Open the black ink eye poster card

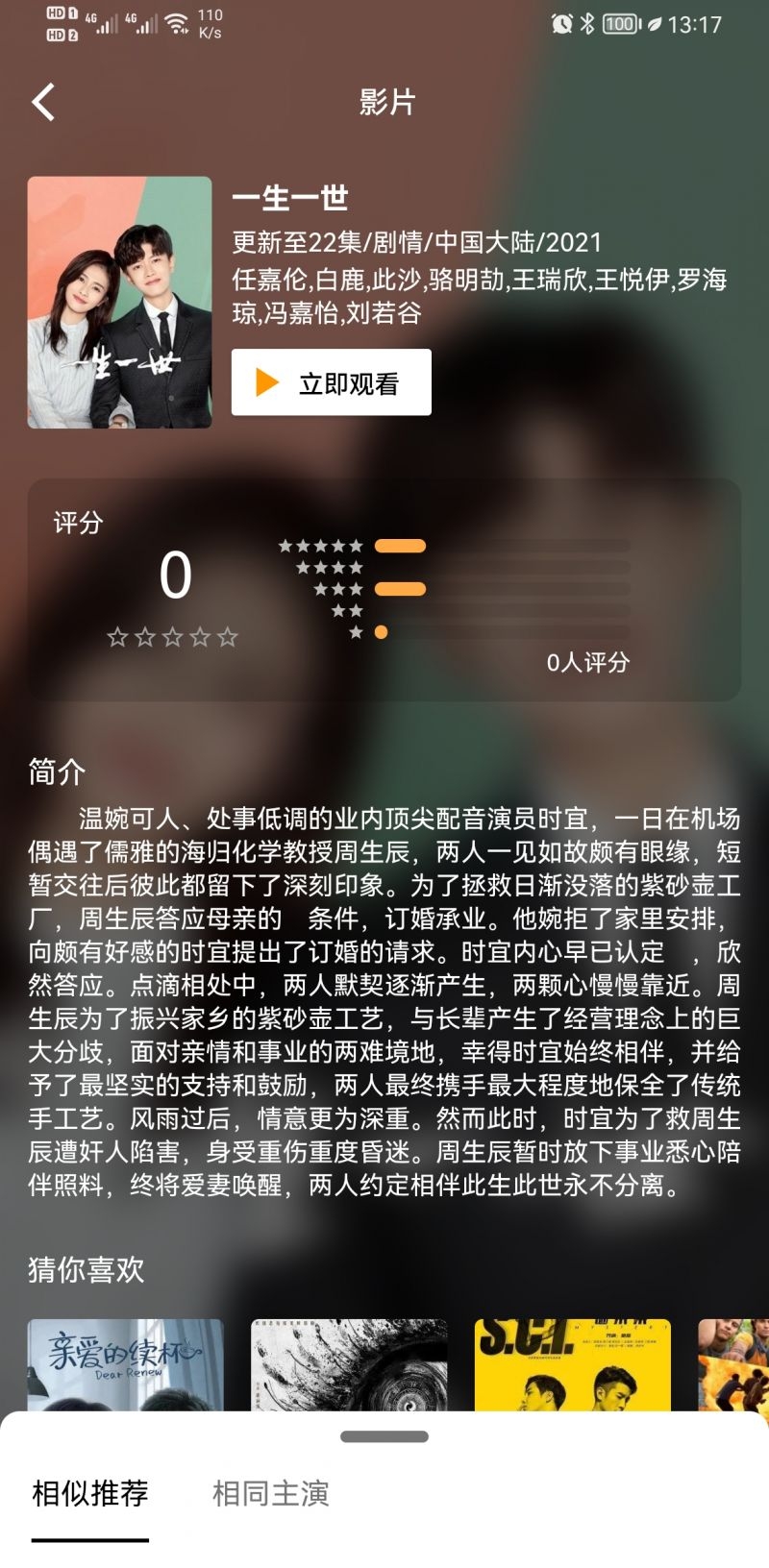(x=349, y=1365)
